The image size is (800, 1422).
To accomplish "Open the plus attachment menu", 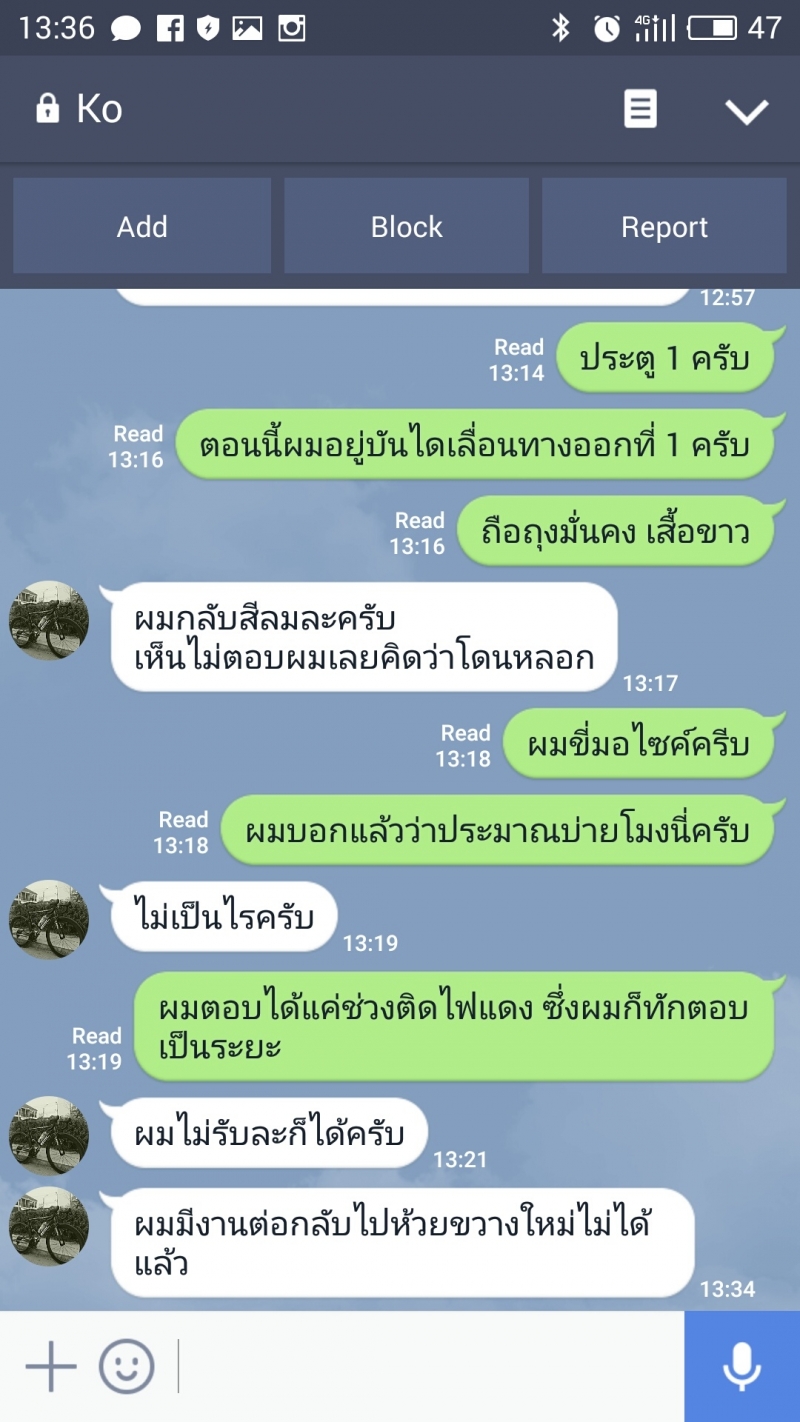I will pos(50,1366).
